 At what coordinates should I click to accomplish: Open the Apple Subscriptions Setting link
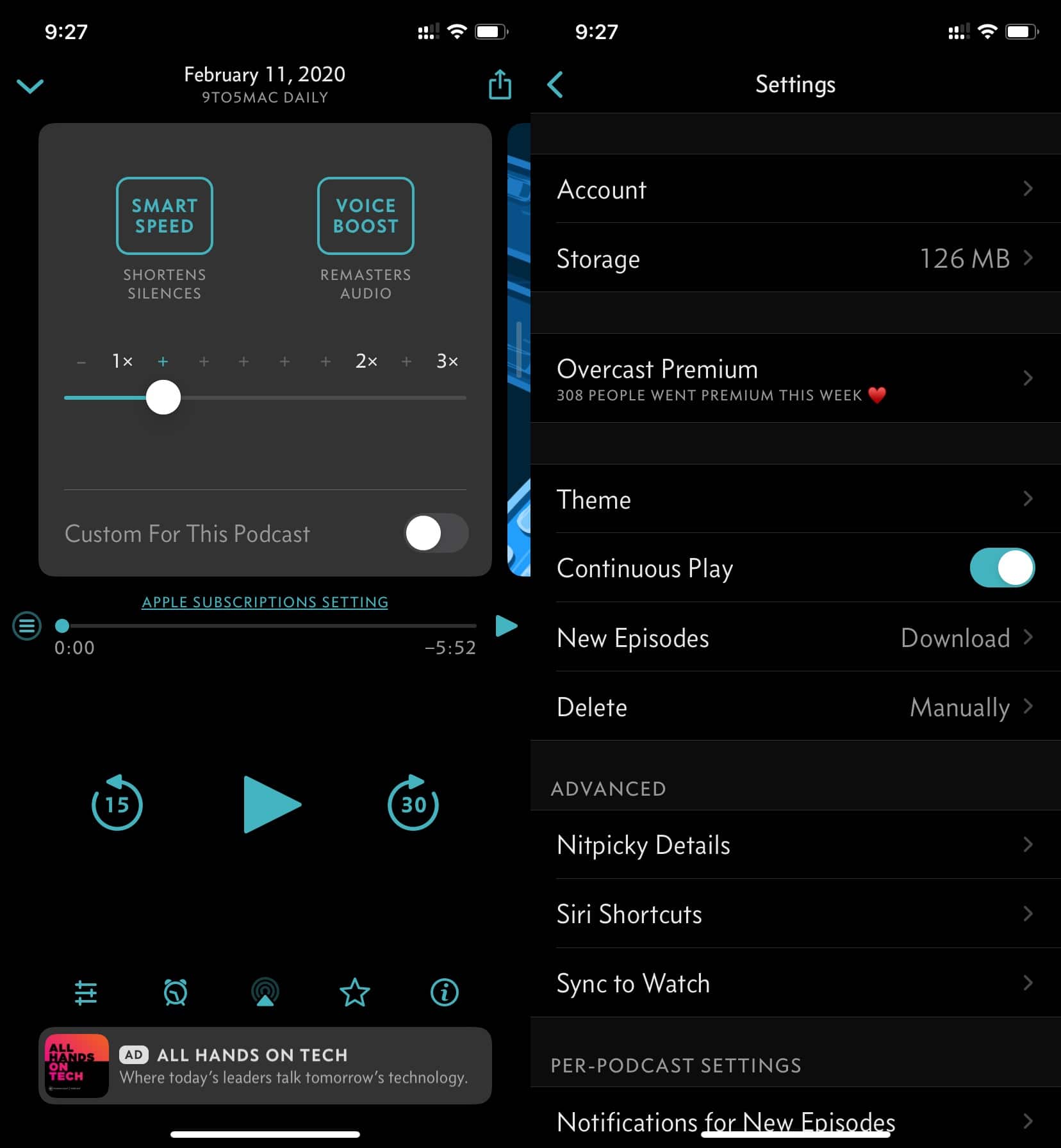click(x=265, y=602)
